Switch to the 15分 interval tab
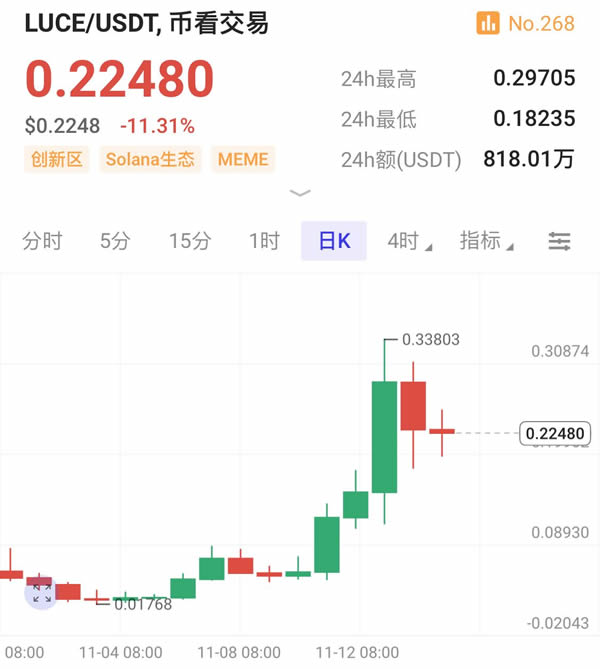Screen dimensions: 600x669 (x=190, y=241)
